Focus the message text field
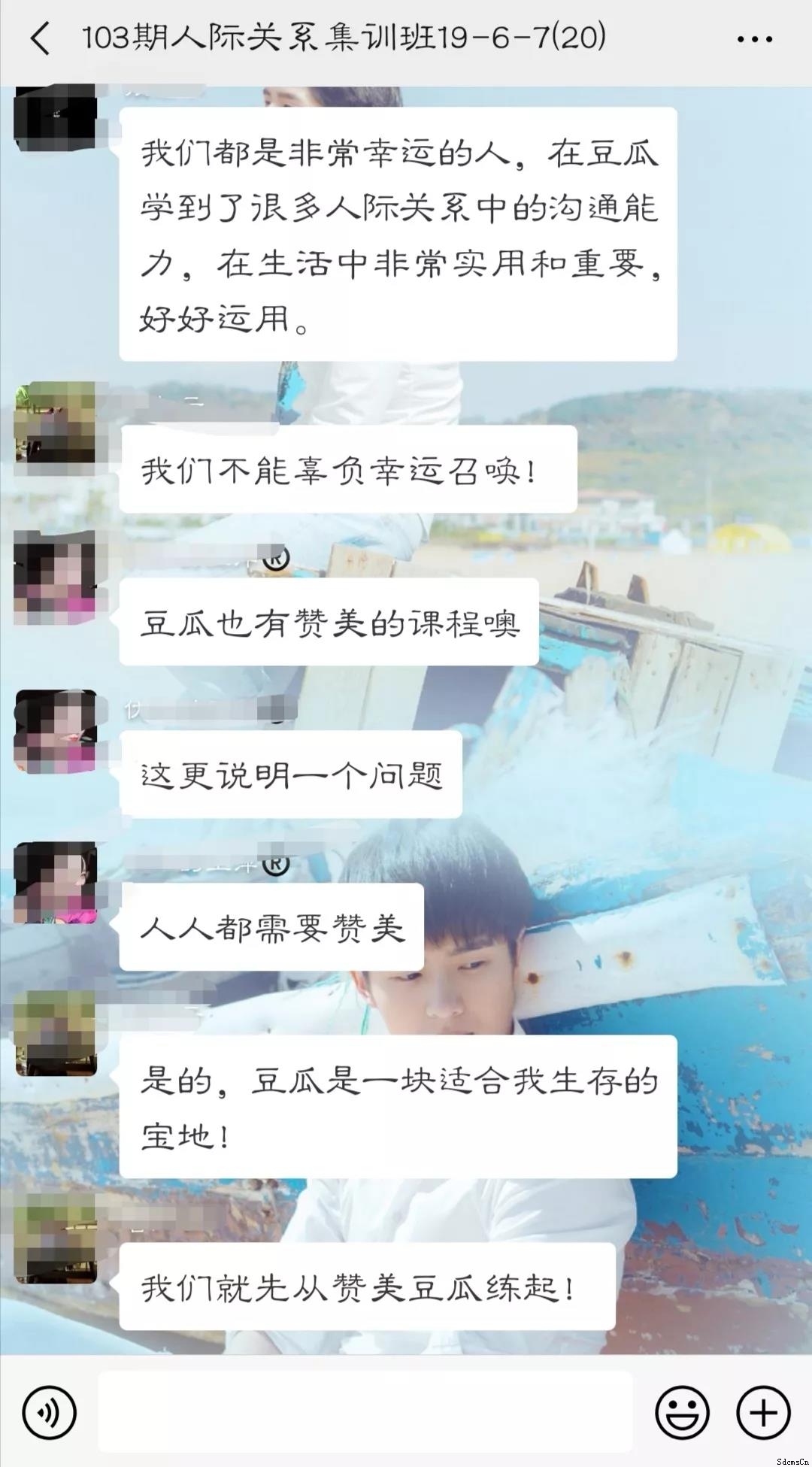 coord(365,1412)
